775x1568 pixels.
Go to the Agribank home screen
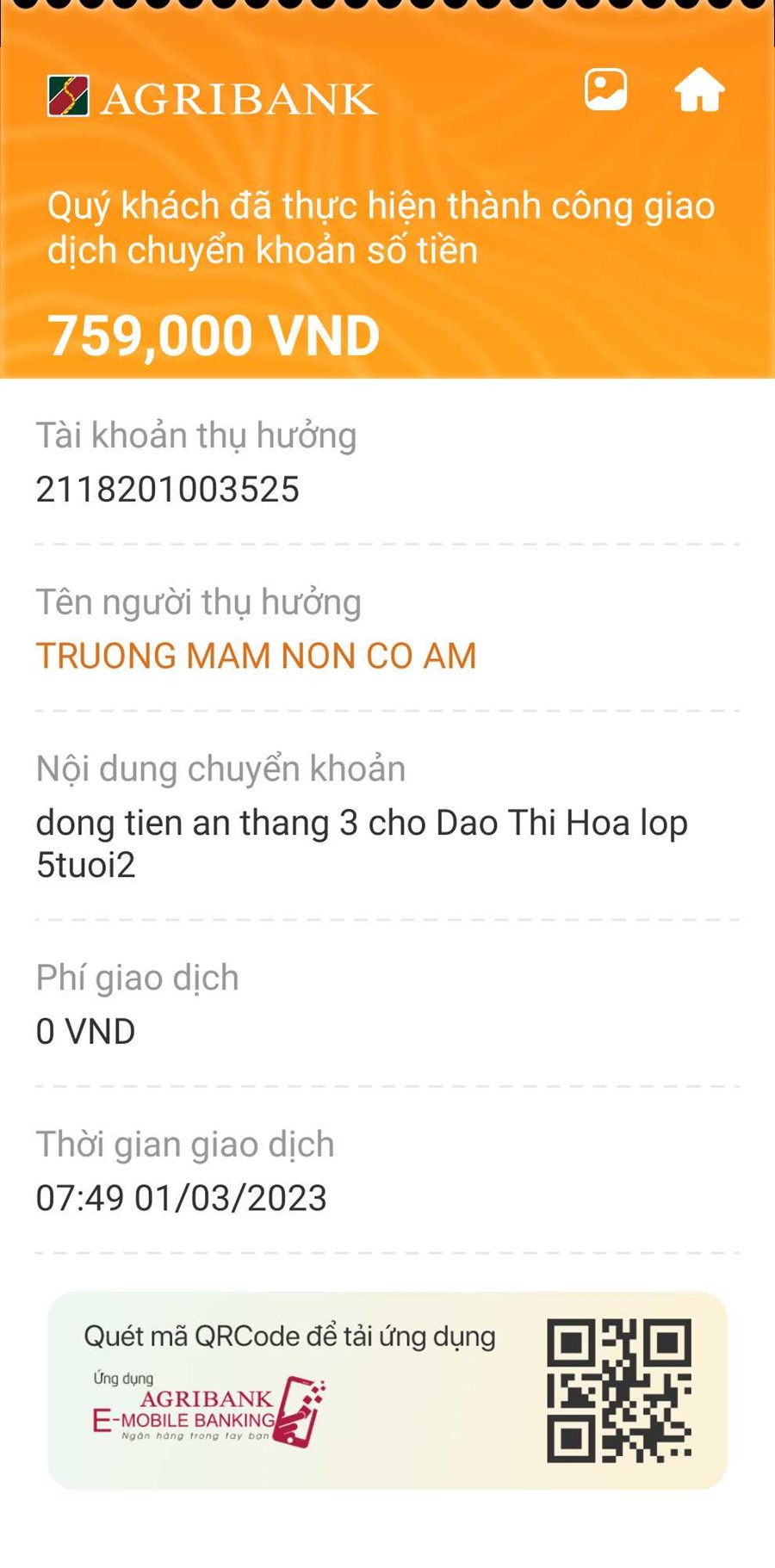[x=698, y=90]
